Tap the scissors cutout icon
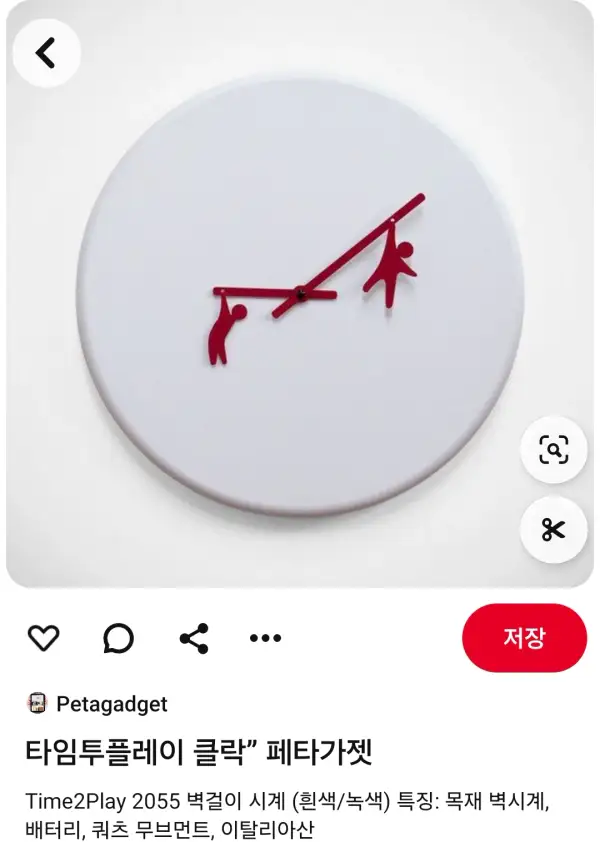 pos(553,529)
